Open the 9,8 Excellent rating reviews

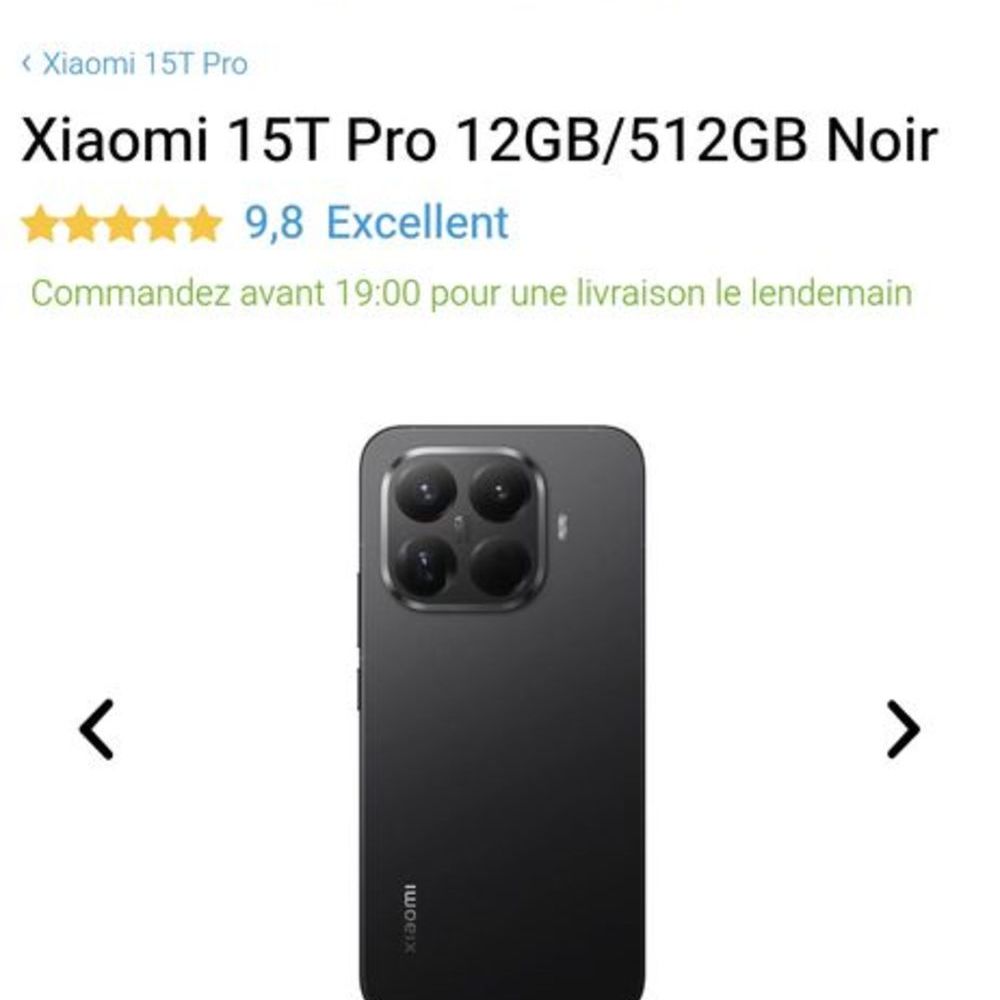[x=376, y=222]
